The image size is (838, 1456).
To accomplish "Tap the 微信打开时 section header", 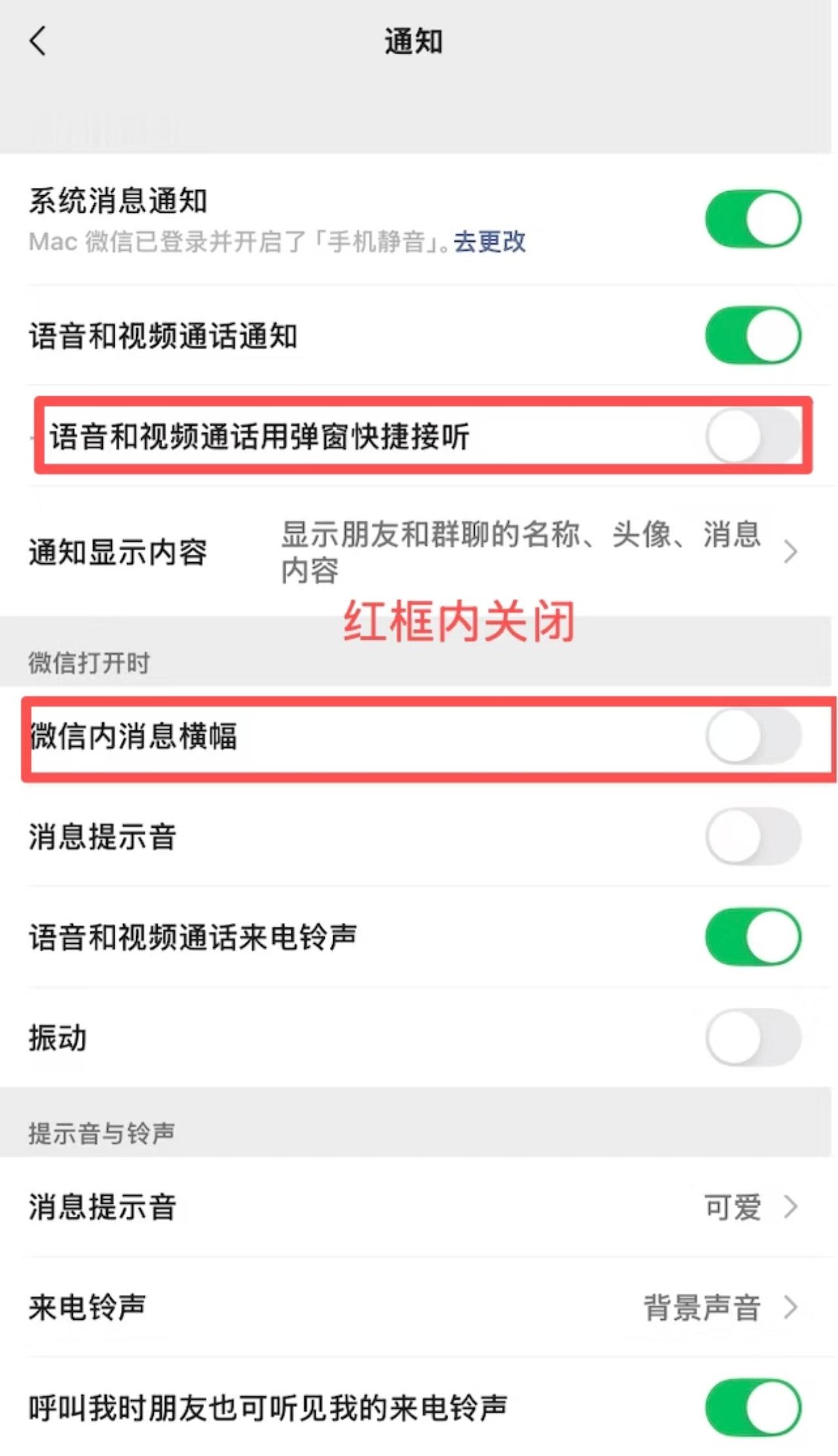I will [x=90, y=663].
